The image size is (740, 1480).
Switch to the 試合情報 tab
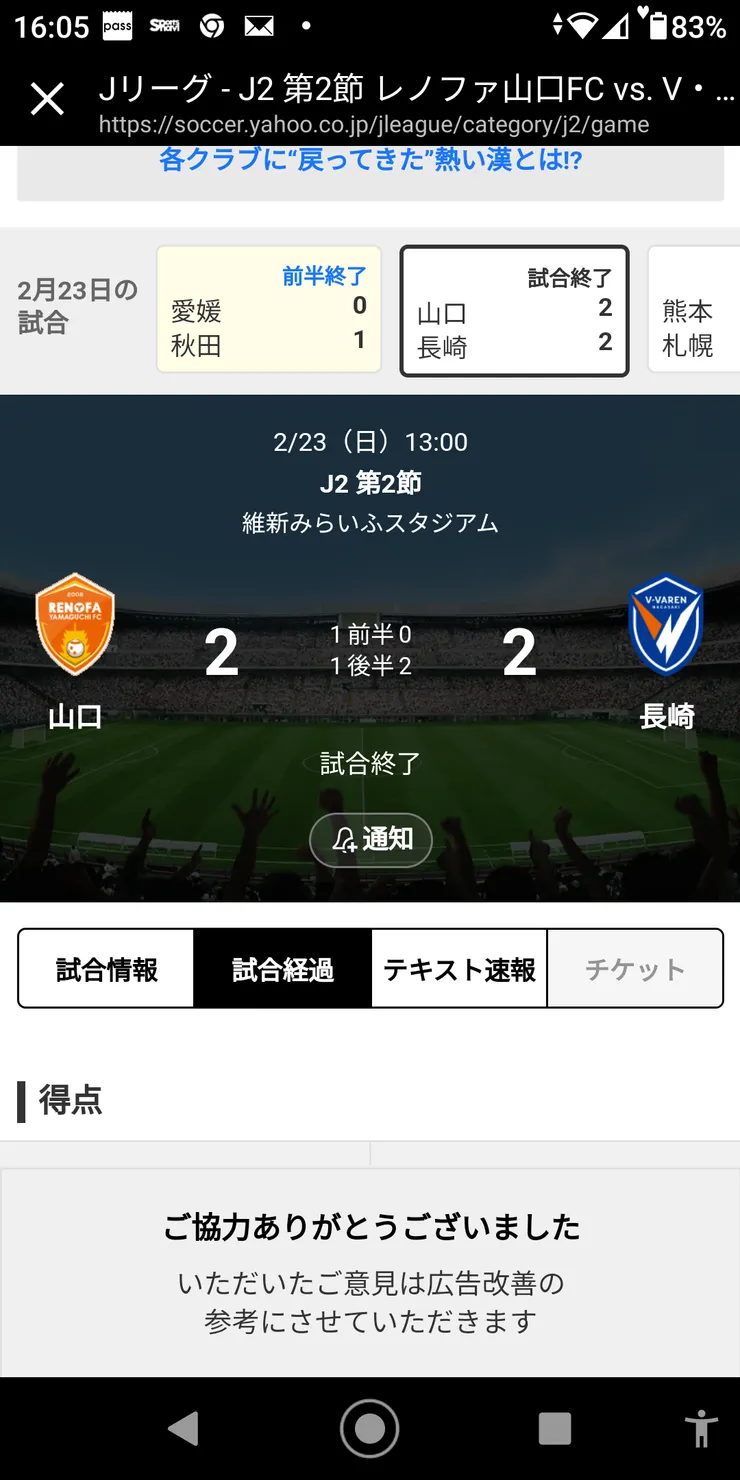coord(105,967)
